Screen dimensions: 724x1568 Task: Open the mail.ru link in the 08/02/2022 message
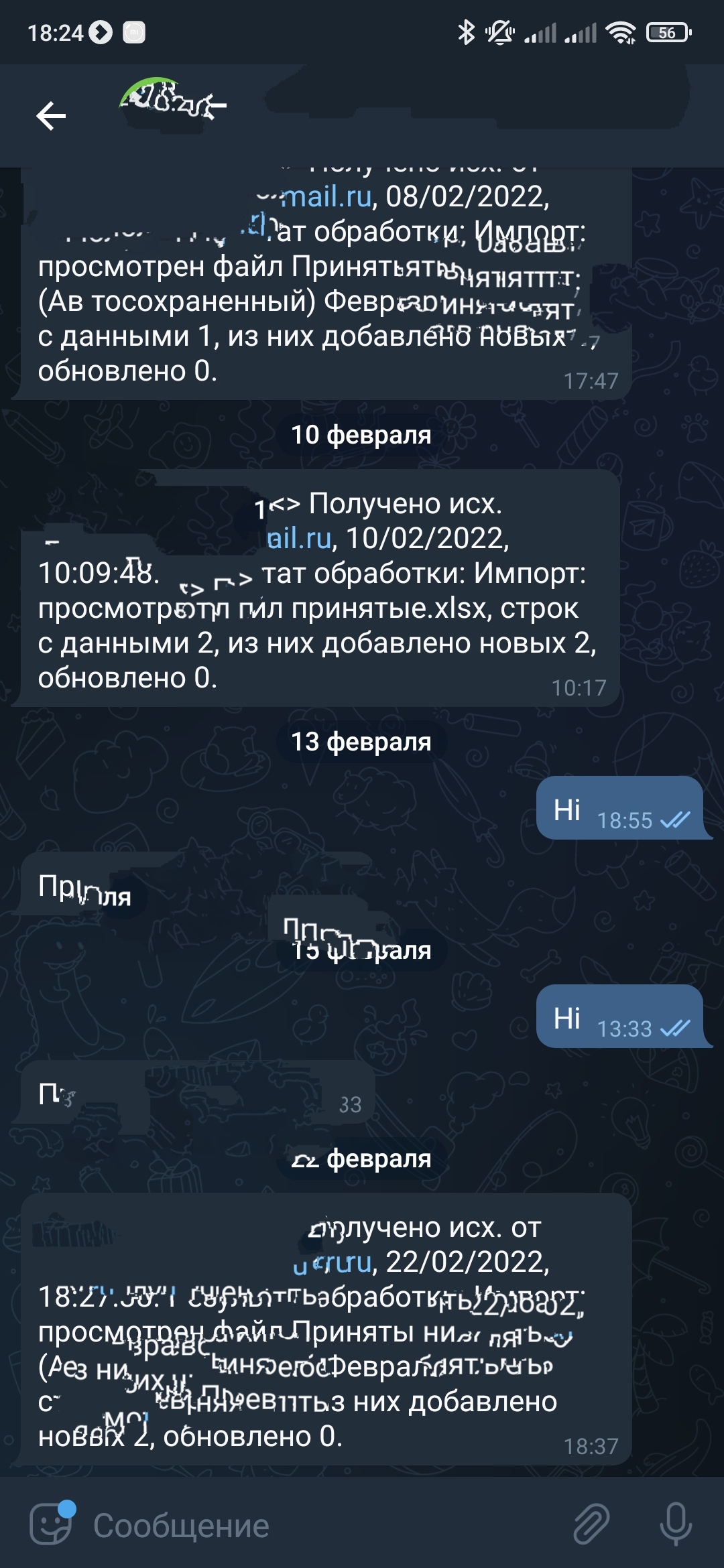point(324,197)
